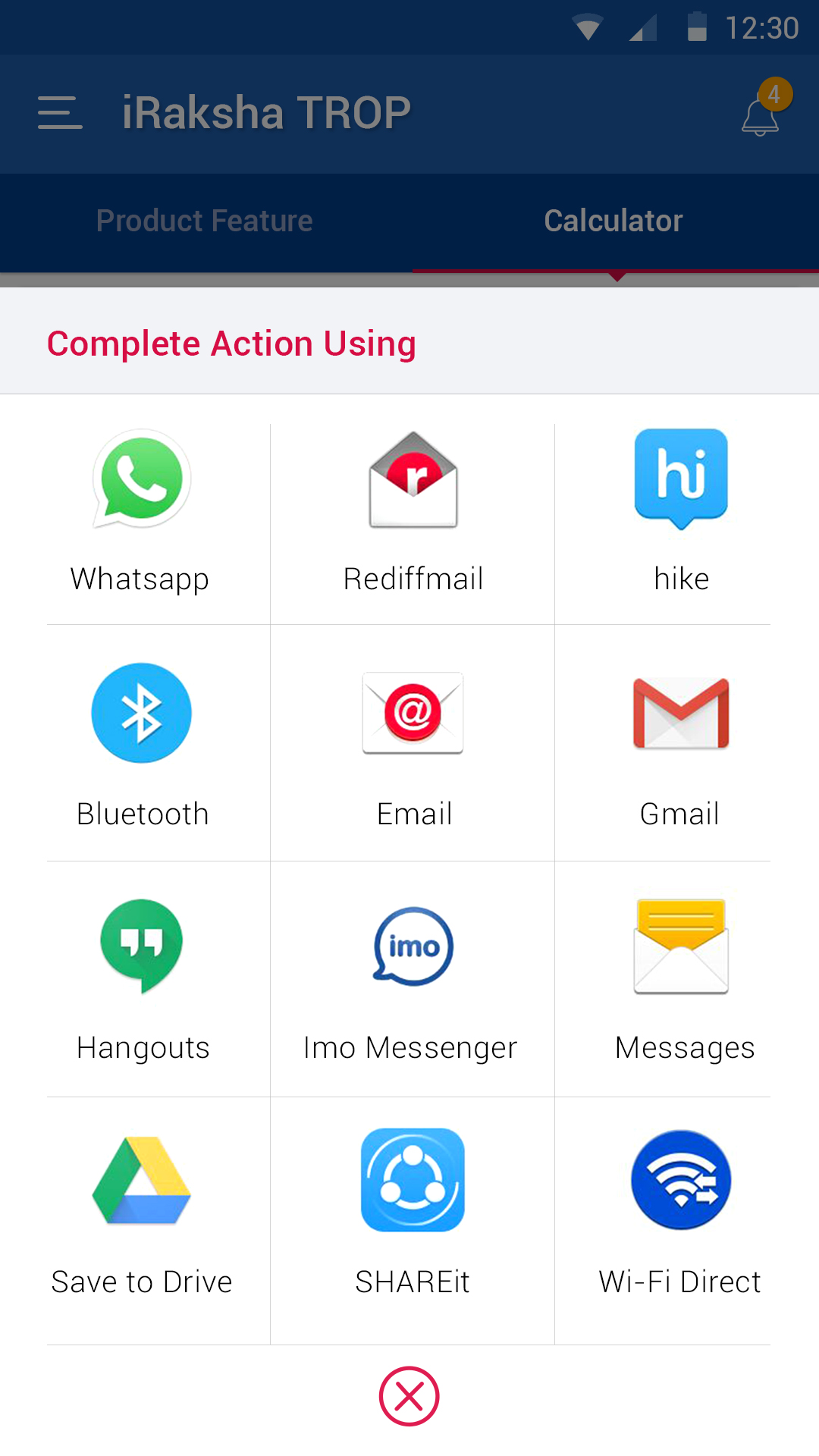Share through Gmail
The image size is (819, 1456).
[x=681, y=745]
